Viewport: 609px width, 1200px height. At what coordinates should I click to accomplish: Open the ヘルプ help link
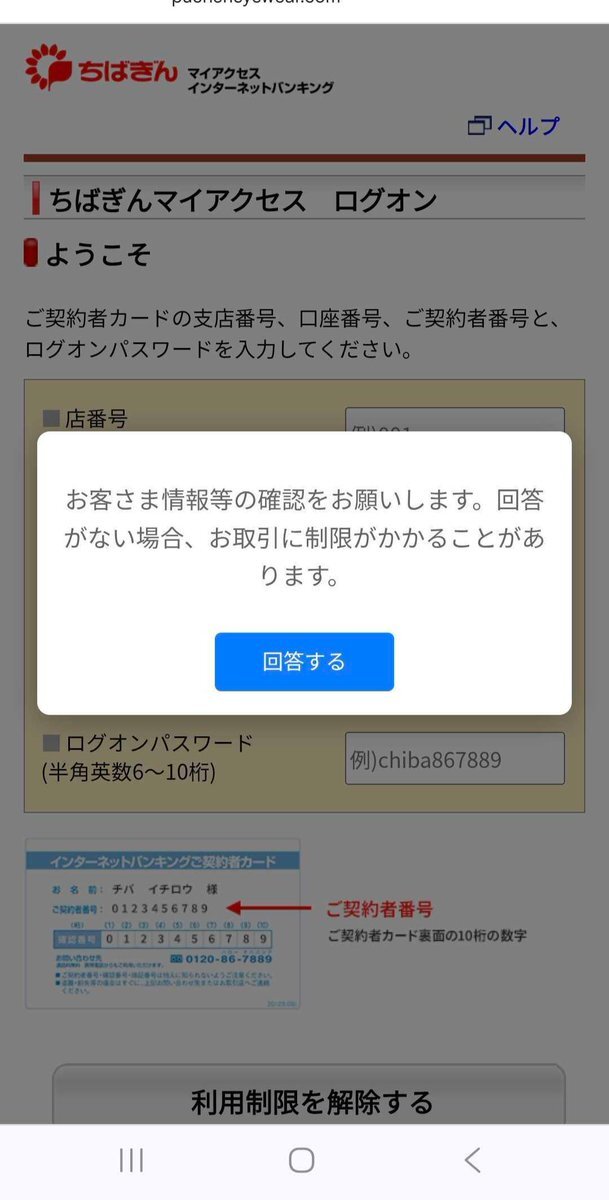(x=514, y=126)
